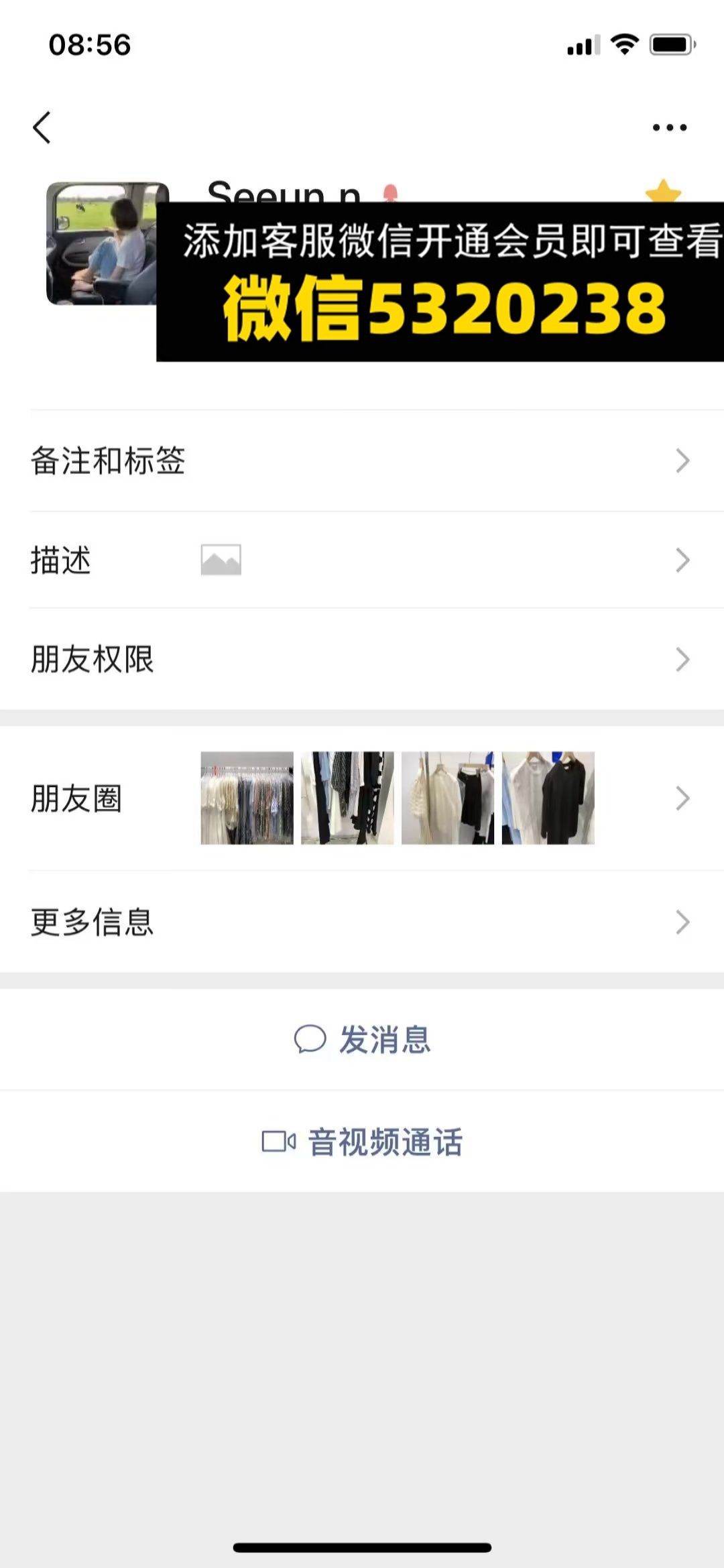This screenshot has height=1568, width=724.
Task: Open this contact's 朋友圈 moments
Action: (362, 798)
